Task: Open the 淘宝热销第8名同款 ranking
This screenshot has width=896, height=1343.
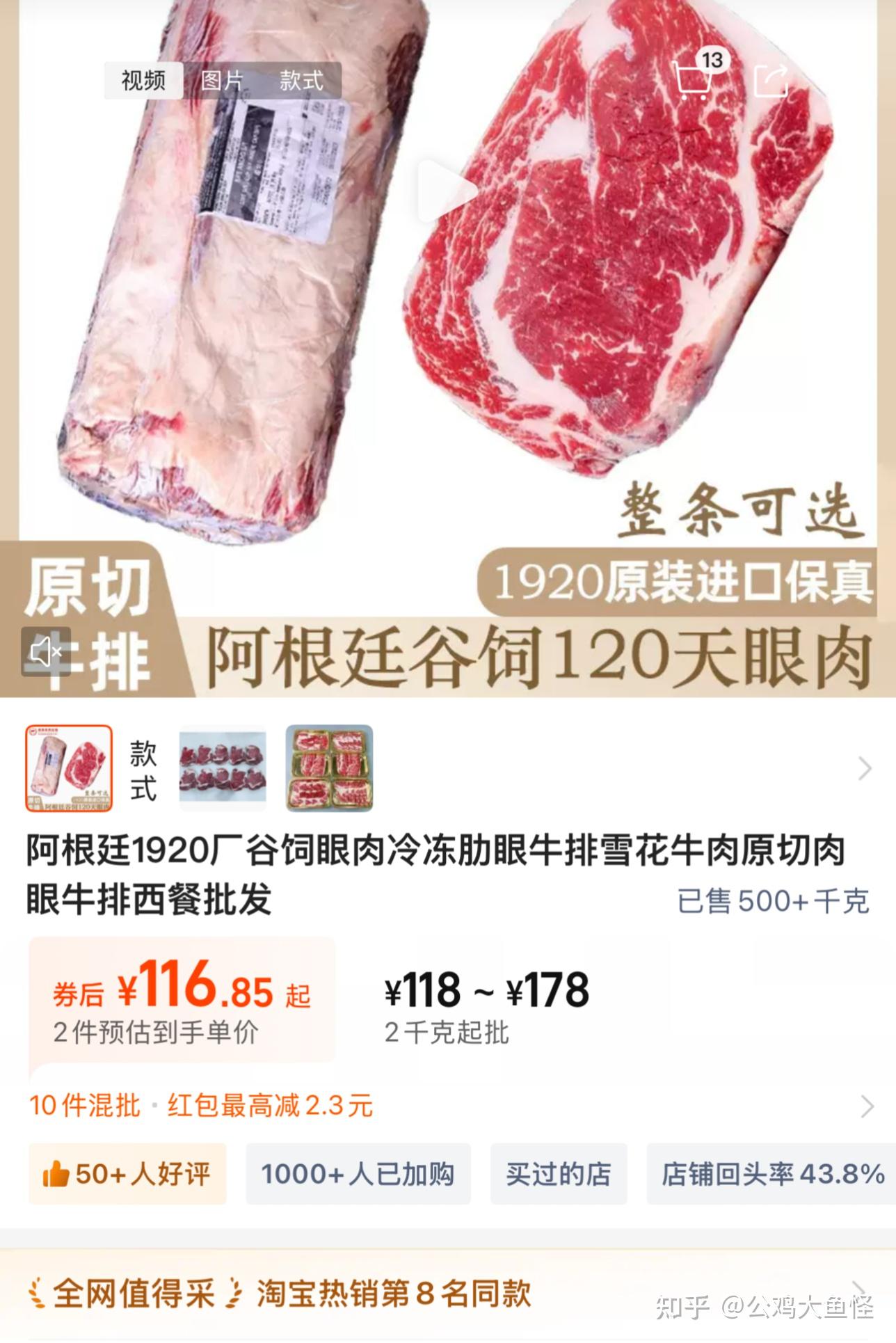Action: (x=393, y=1294)
